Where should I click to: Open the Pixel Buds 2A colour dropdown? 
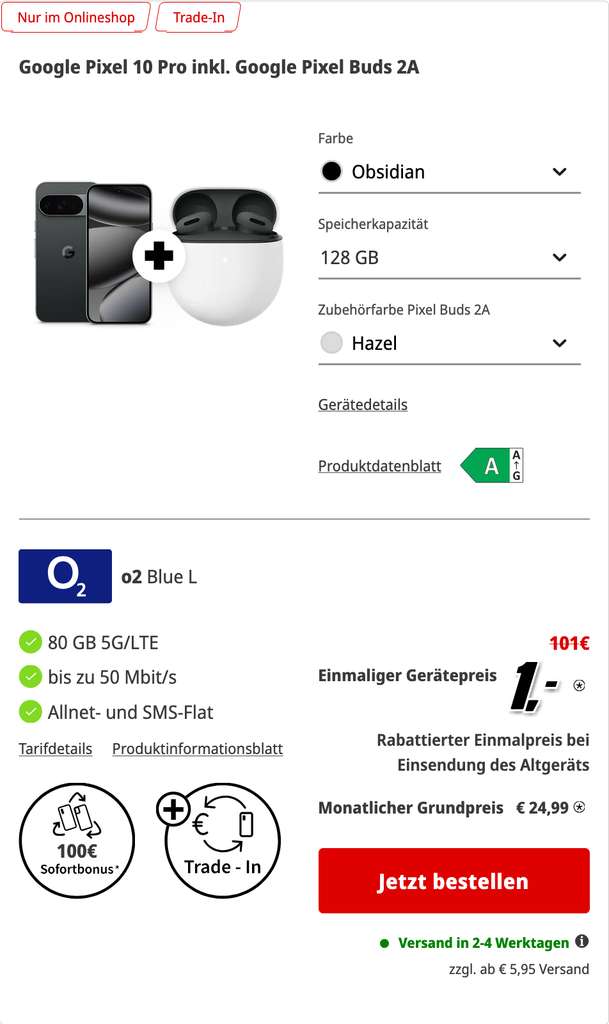(x=449, y=343)
